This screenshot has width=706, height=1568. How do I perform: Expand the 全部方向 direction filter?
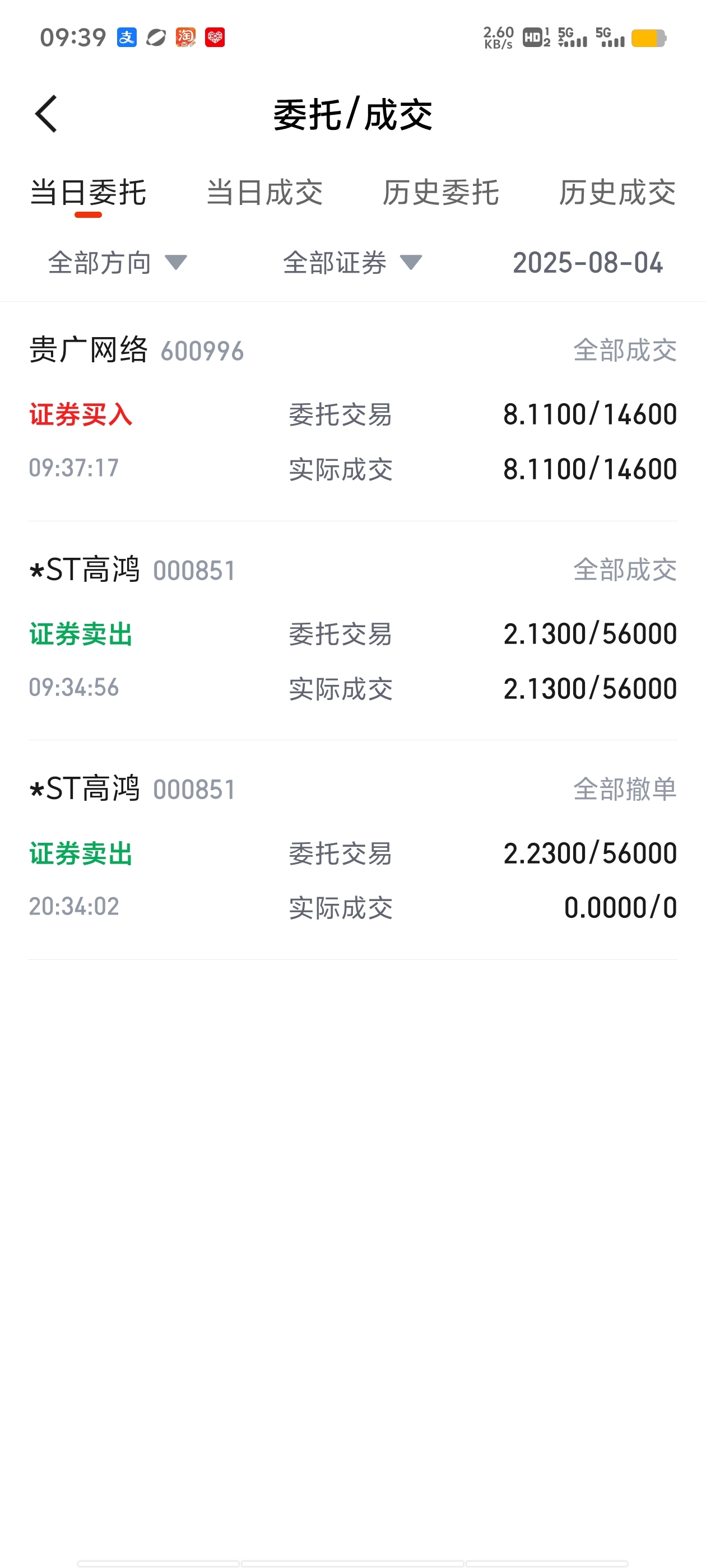[x=118, y=263]
